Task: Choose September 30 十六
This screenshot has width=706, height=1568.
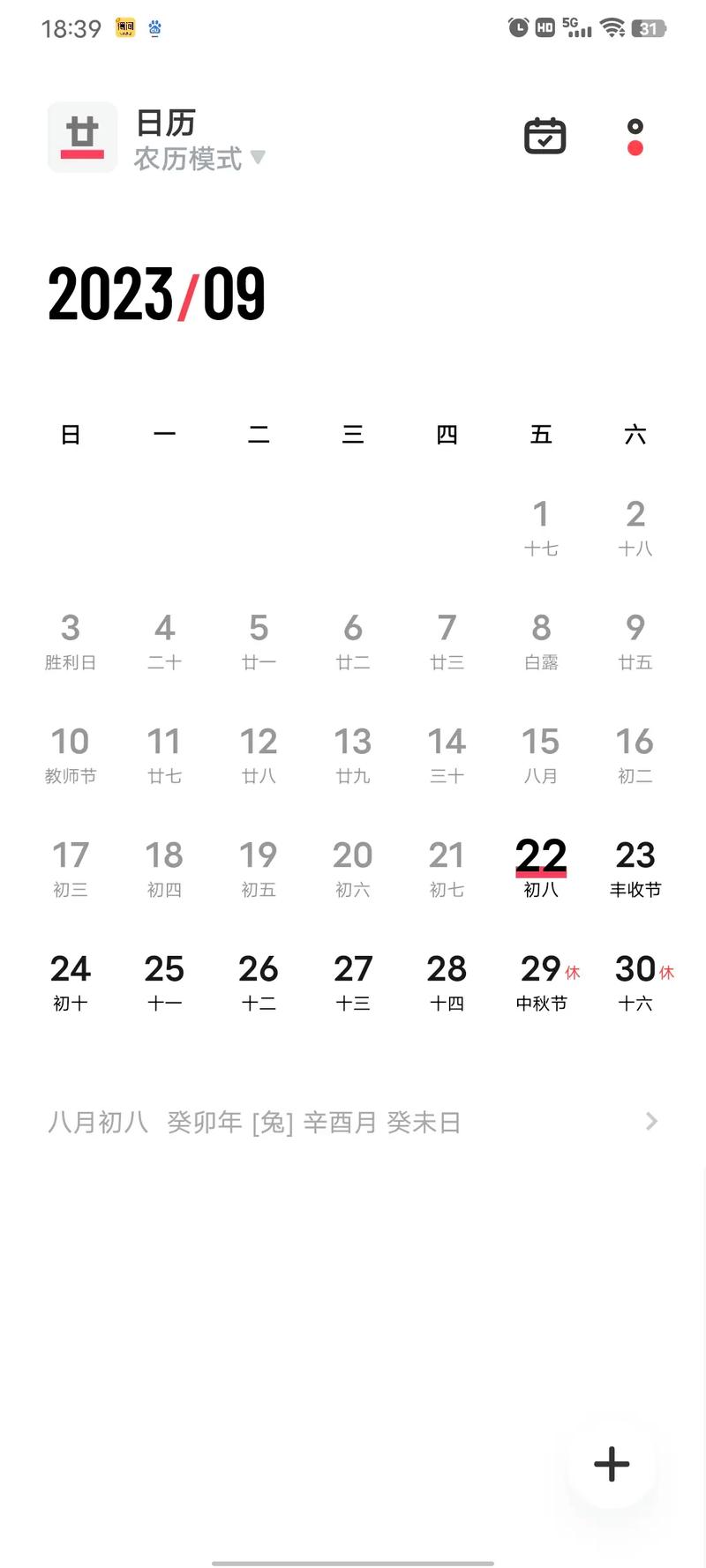Action: (635, 982)
